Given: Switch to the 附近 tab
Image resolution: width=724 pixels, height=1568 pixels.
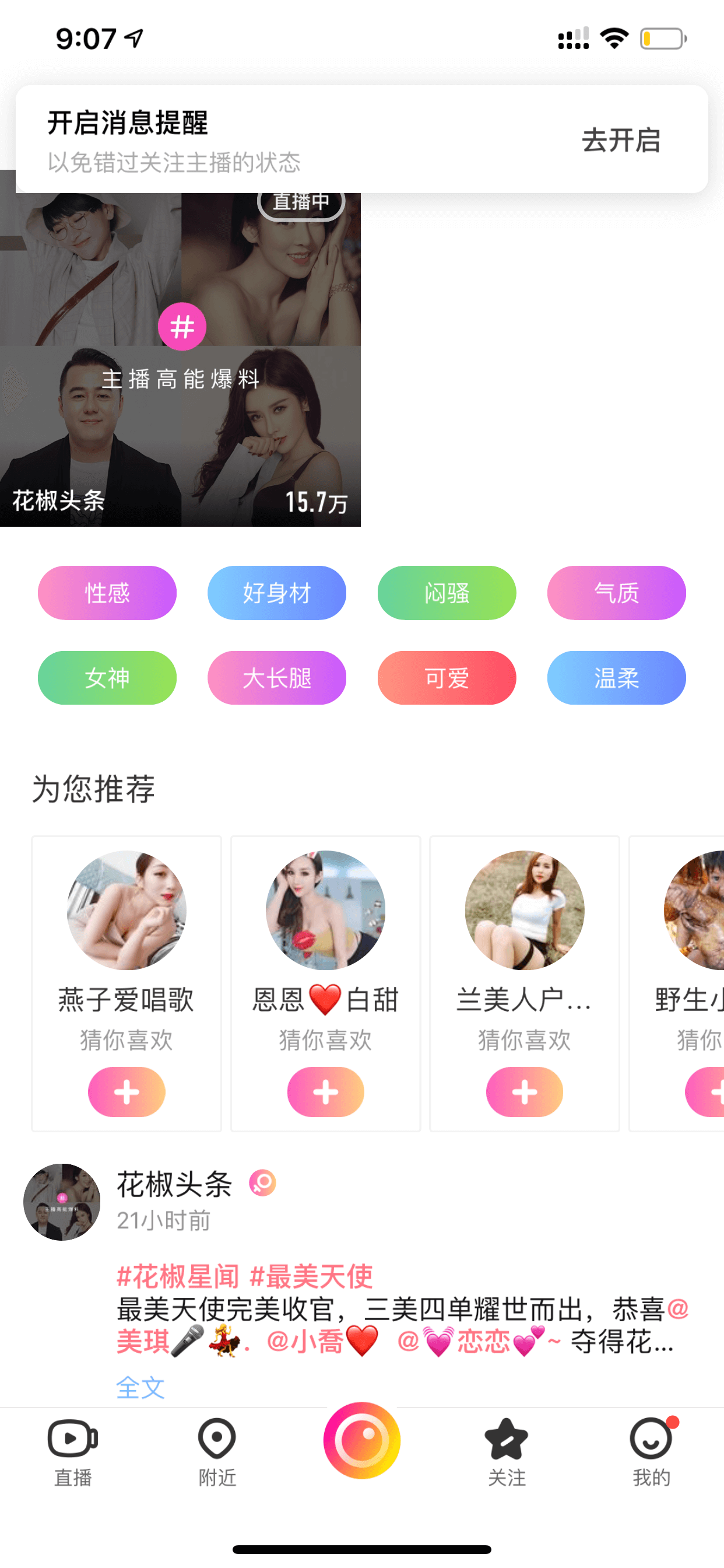Looking at the screenshot, I should [x=217, y=1452].
